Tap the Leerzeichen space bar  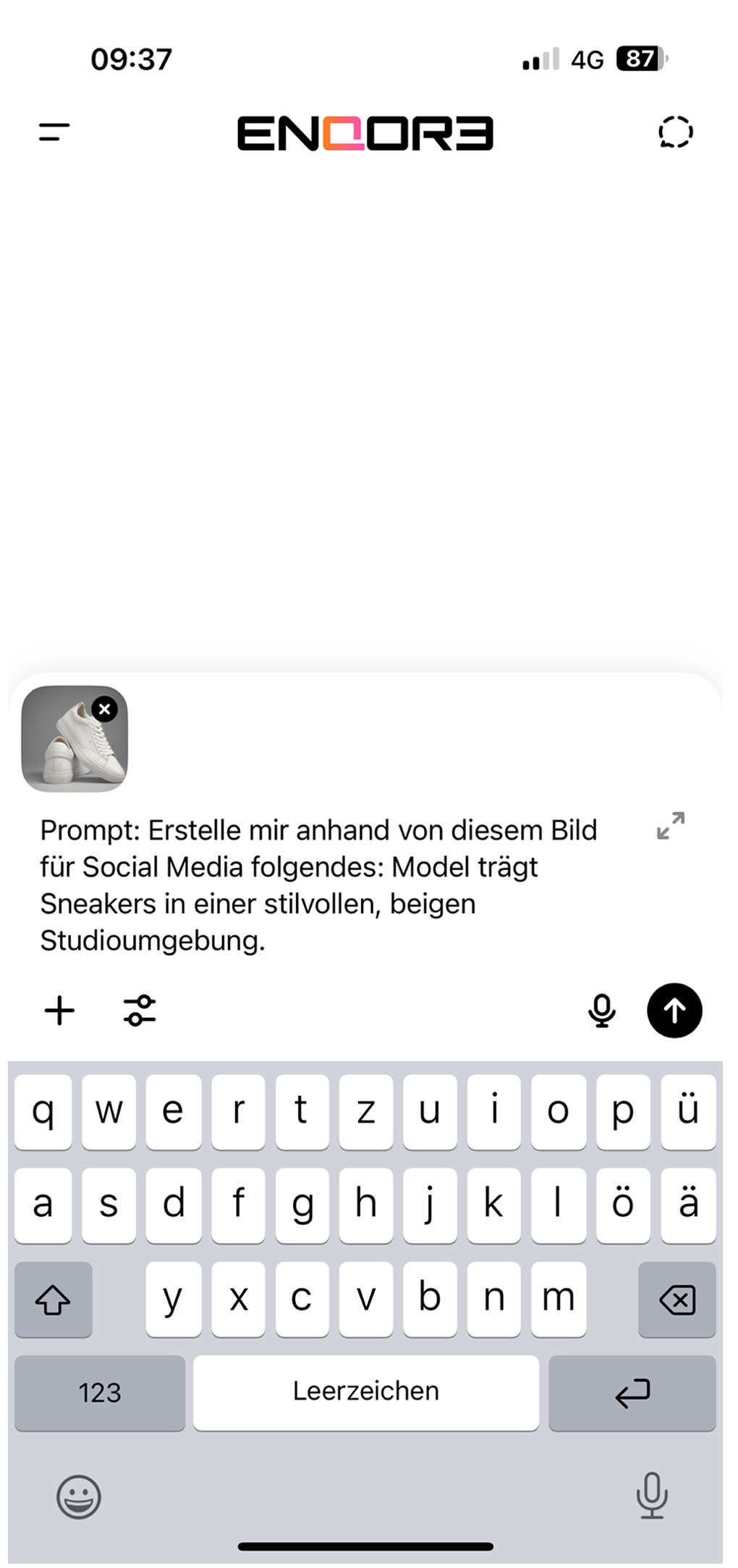coord(365,1393)
